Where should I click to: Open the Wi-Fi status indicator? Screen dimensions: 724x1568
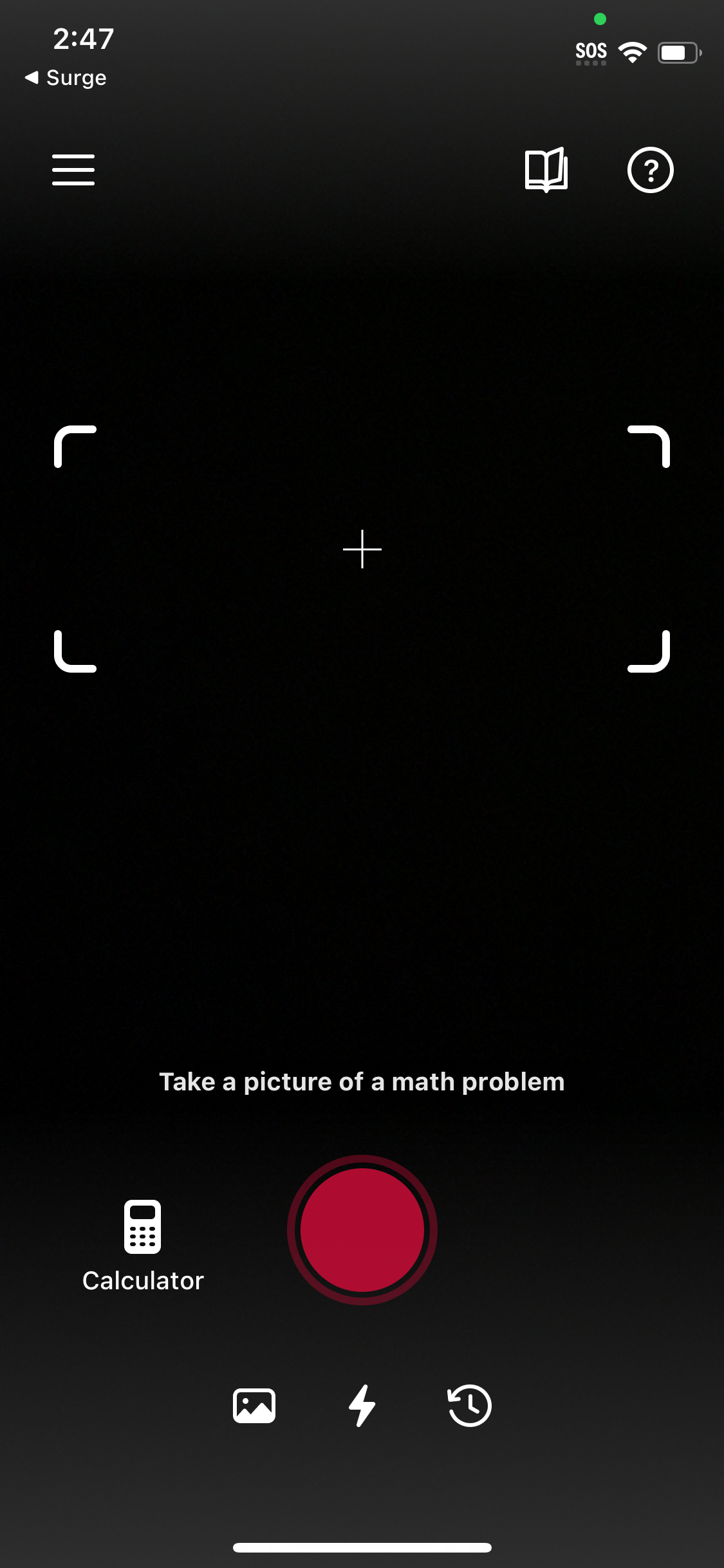coord(633,51)
